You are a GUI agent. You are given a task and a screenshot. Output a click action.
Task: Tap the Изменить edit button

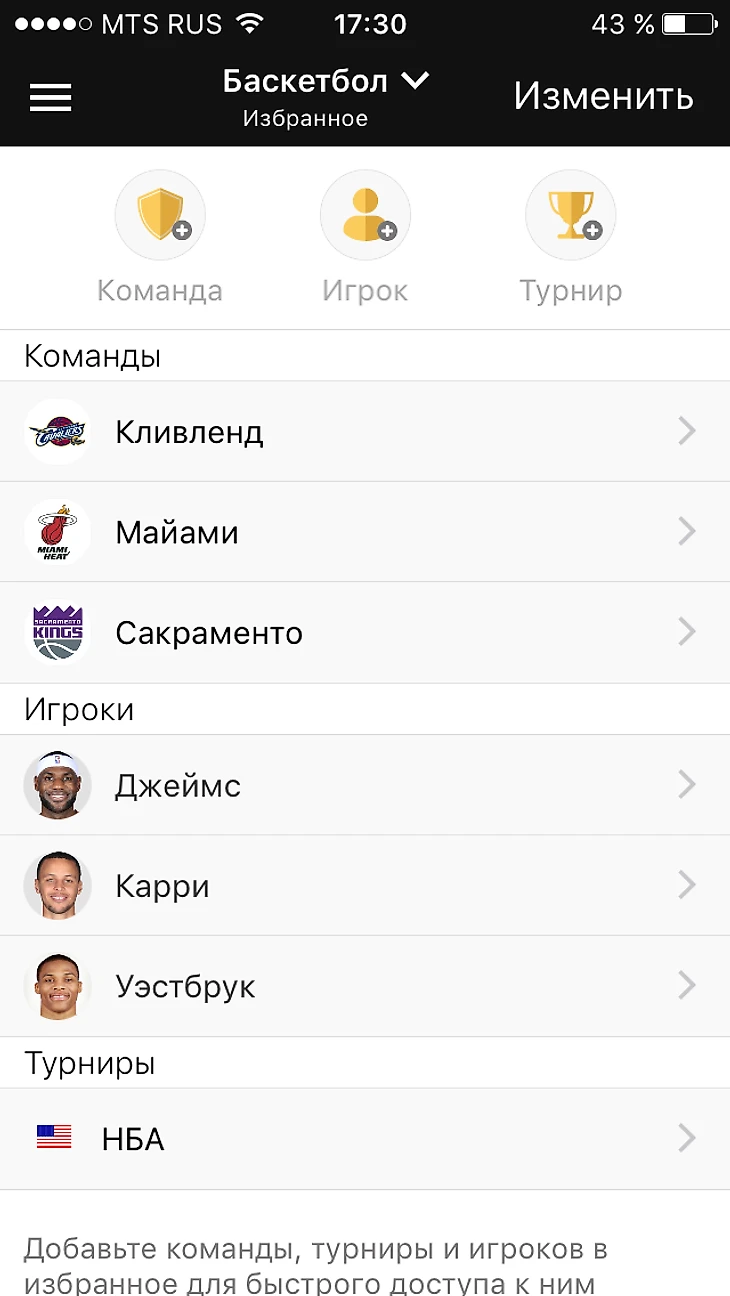(x=603, y=96)
